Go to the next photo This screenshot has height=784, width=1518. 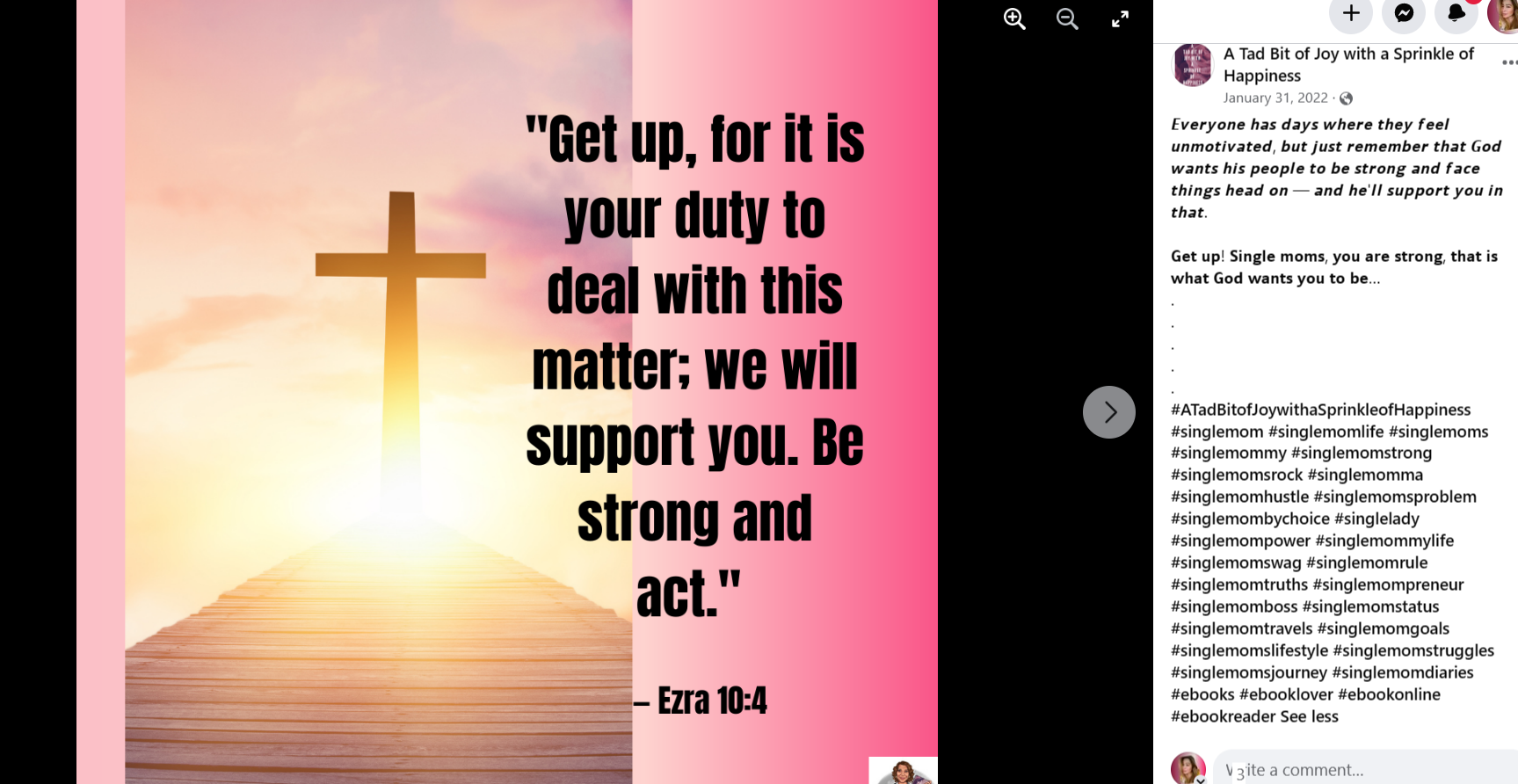(1108, 412)
